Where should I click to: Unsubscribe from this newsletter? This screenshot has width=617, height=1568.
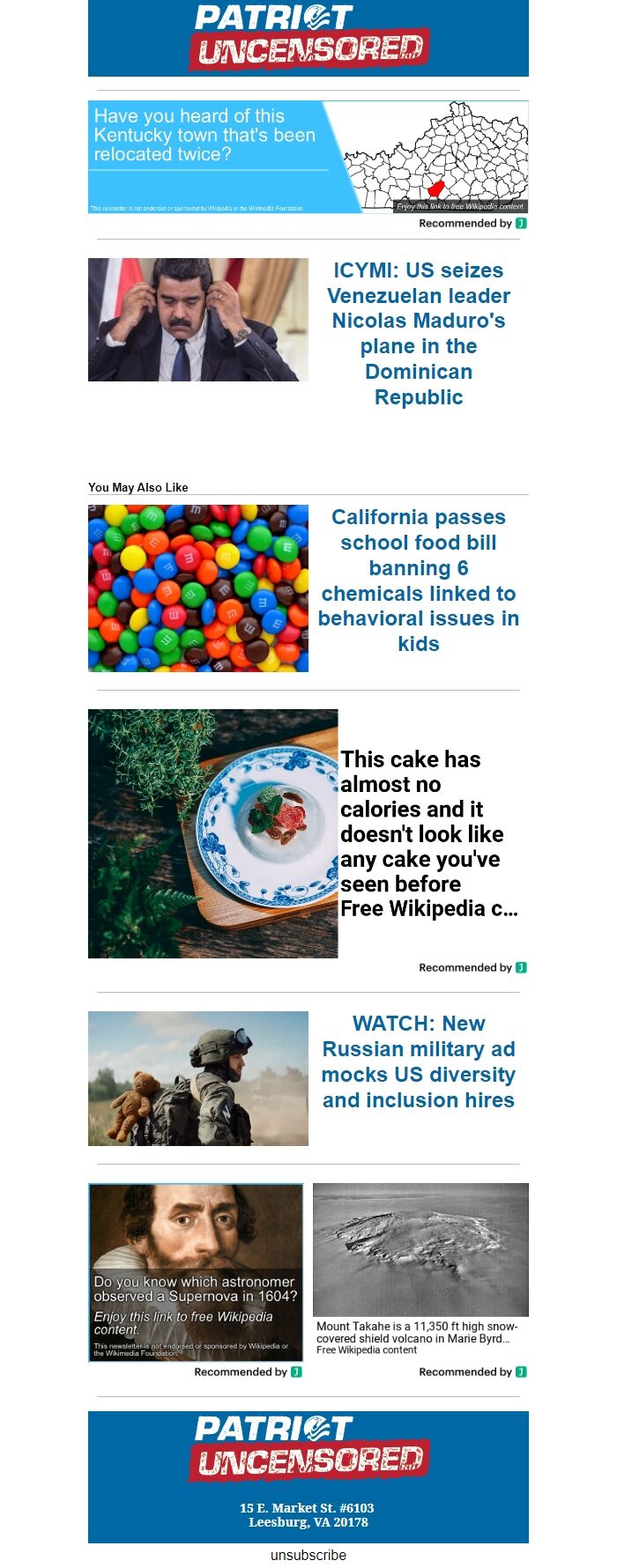click(x=308, y=1555)
